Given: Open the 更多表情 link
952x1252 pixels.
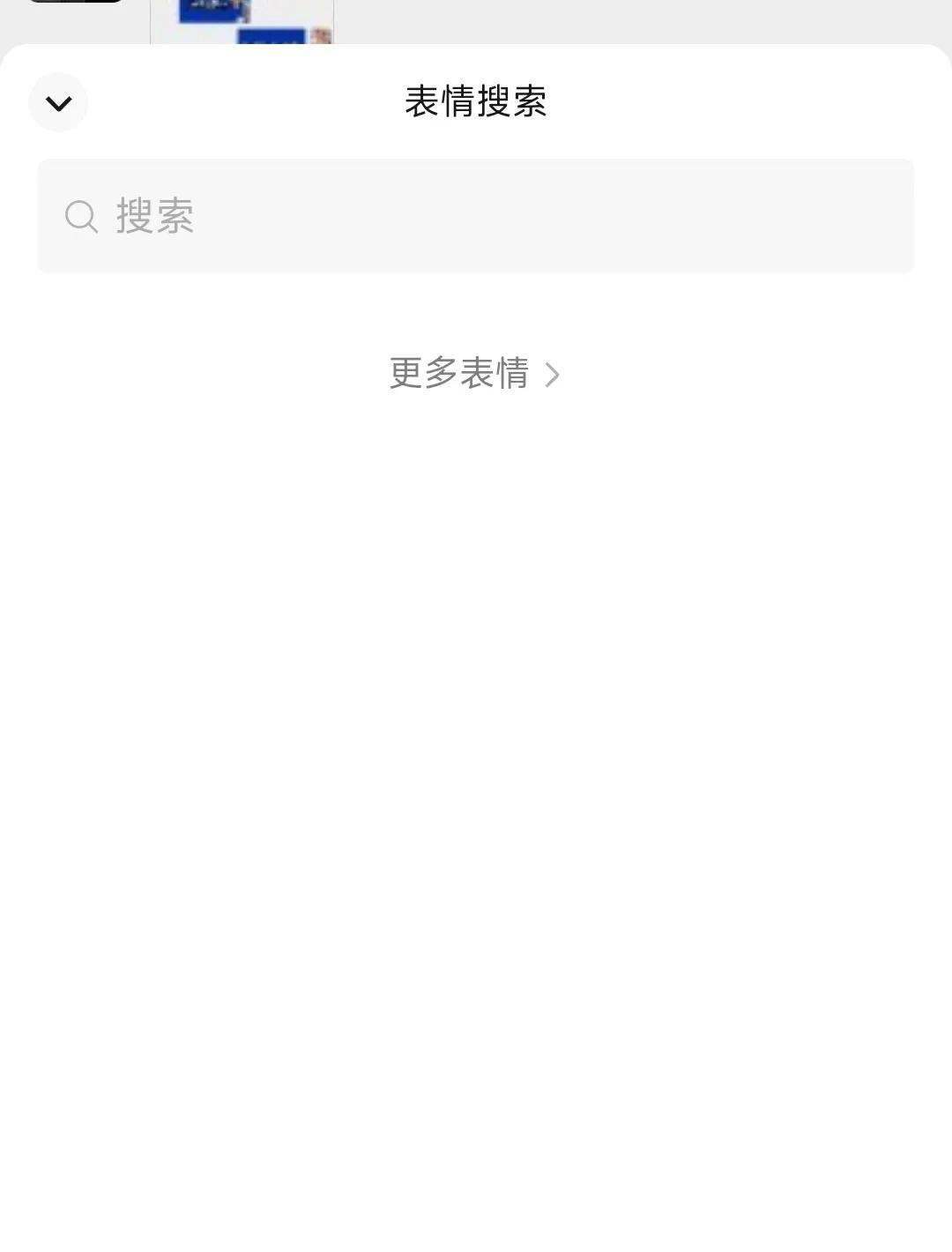Looking at the screenshot, I should pyautogui.click(x=459, y=375).
